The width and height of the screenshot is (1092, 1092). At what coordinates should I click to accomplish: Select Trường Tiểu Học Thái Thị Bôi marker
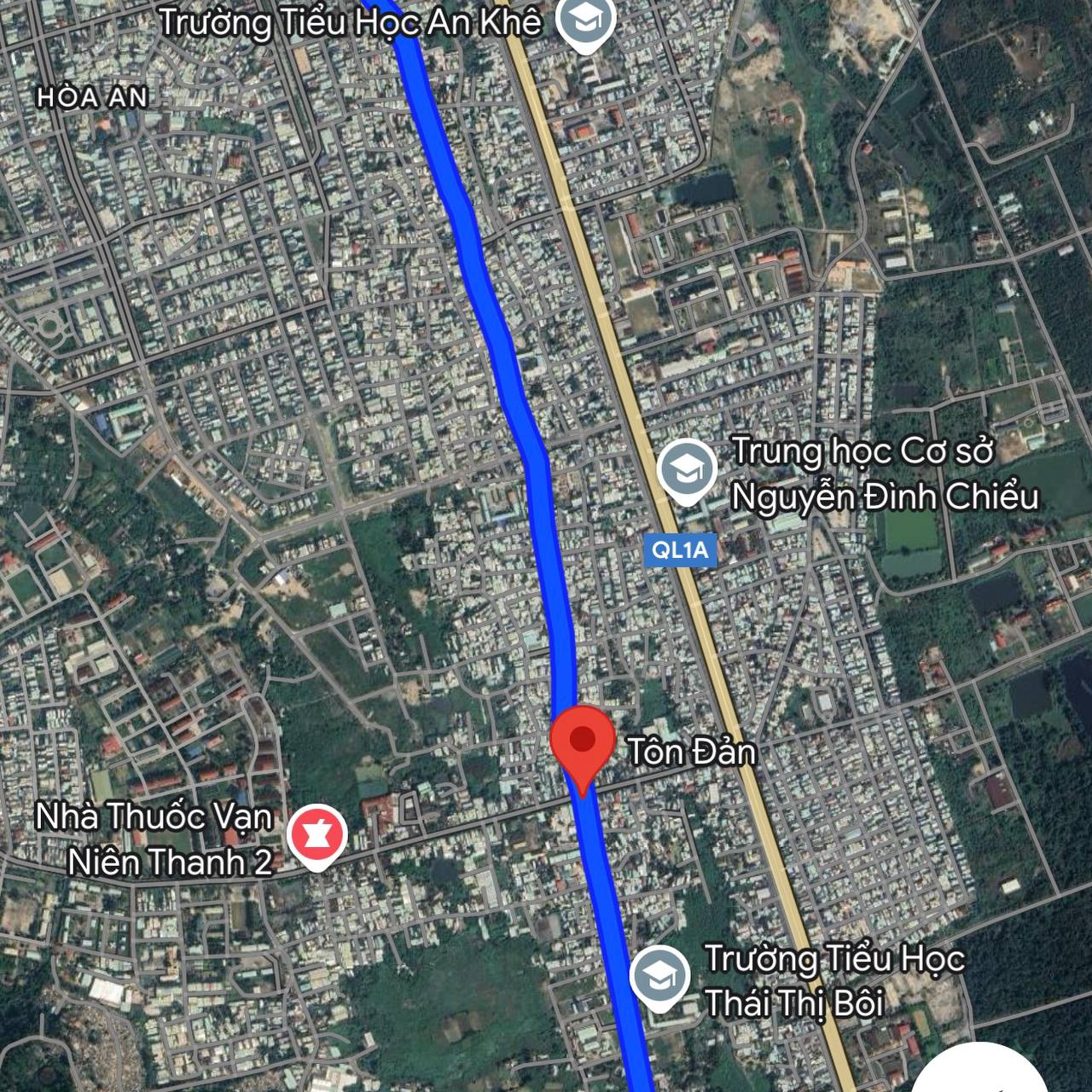(x=659, y=976)
